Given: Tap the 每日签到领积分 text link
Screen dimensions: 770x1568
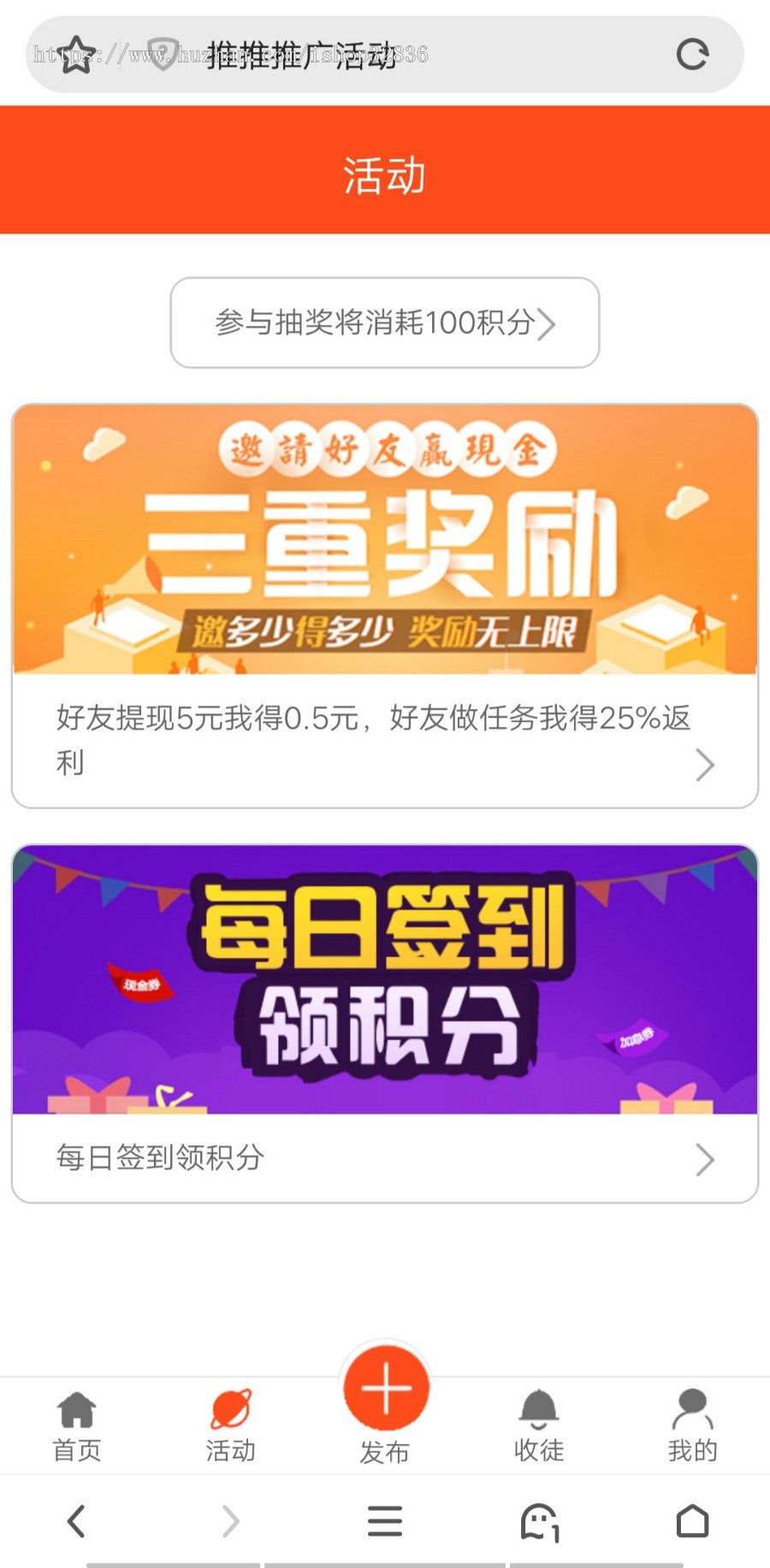Looking at the screenshot, I should (x=158, y=1157).
